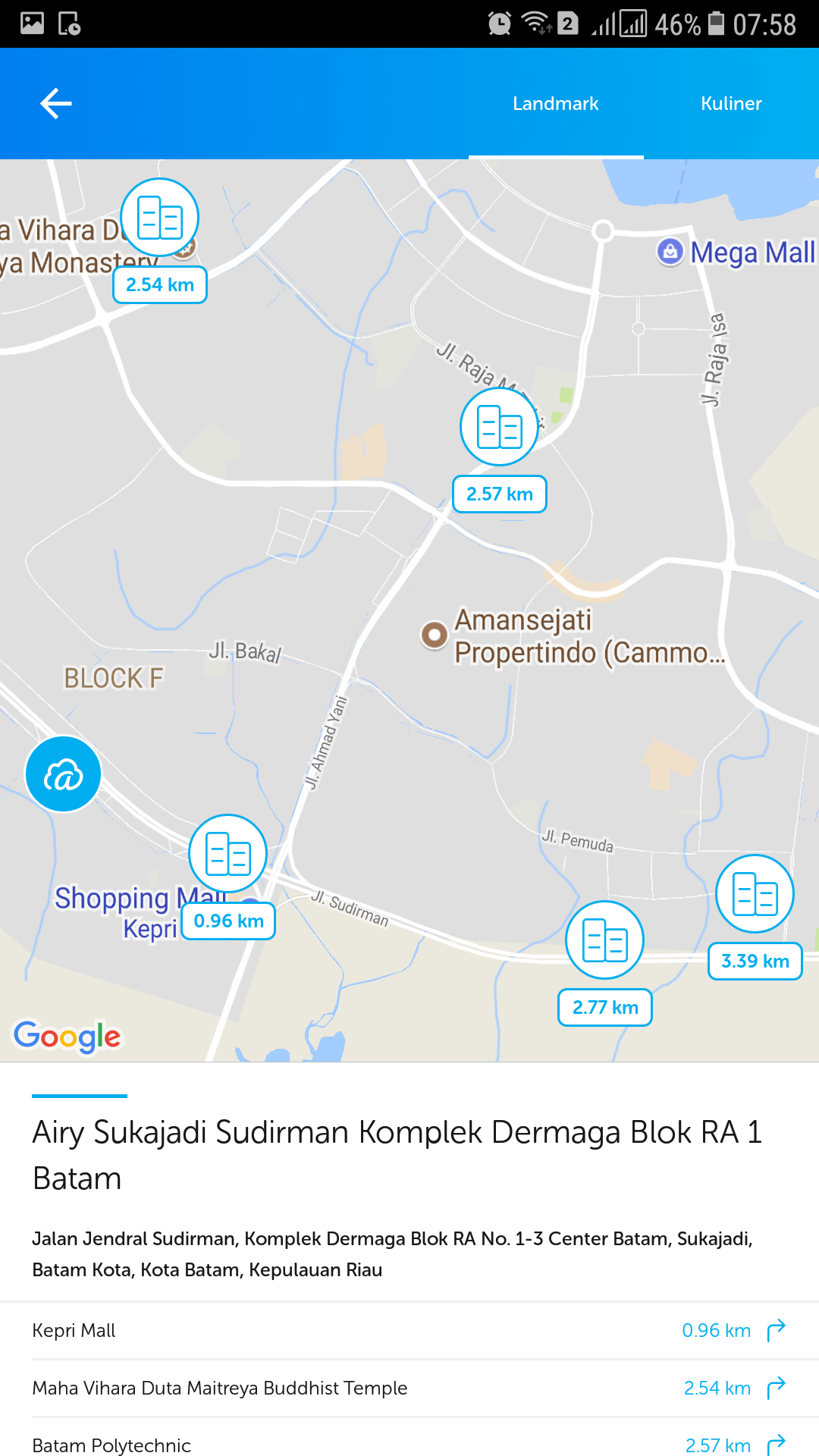The width and height of the screenshot is (819, 1456).
Task: Tap the Airy hotel cloud marker
Action: tap(63, 774)
